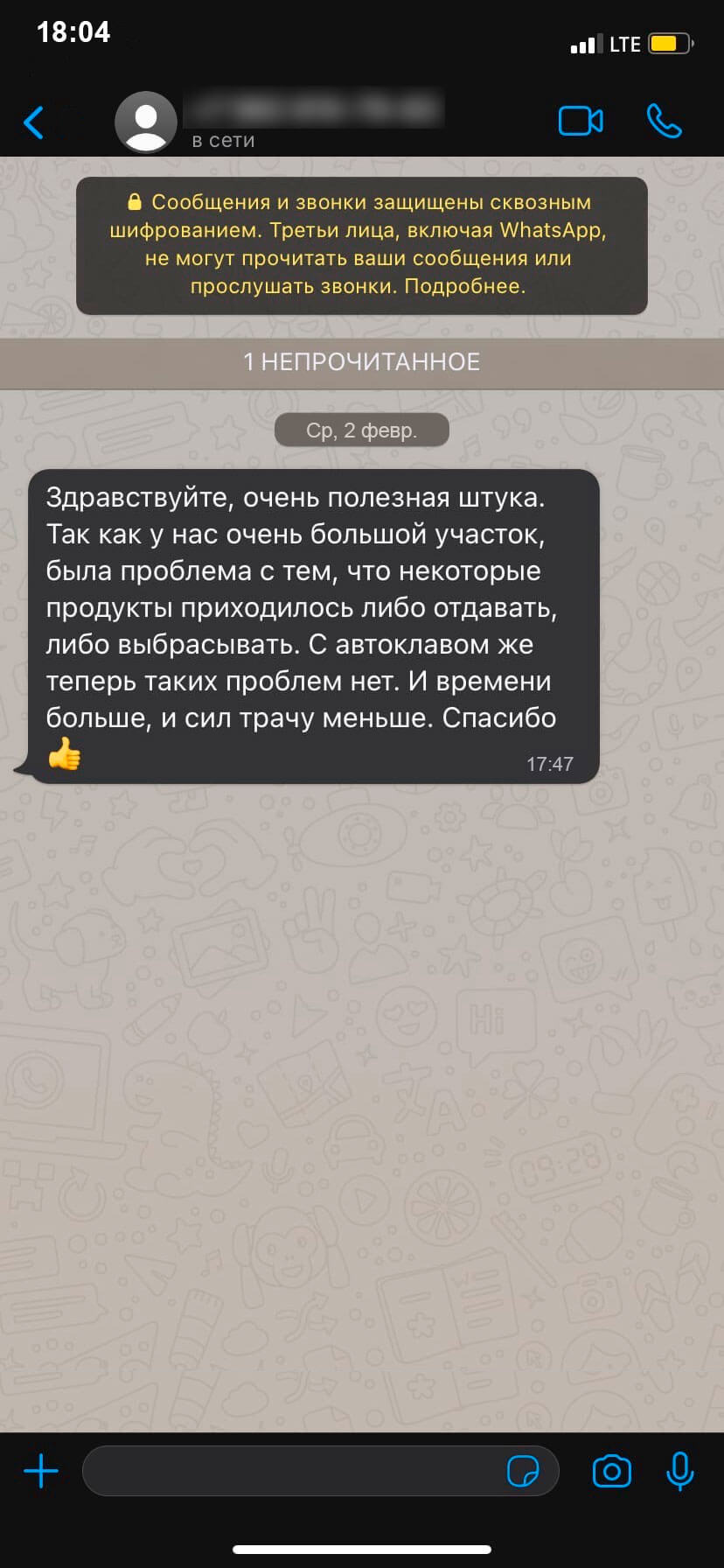
Task: Go back to the chat list
Action: pyautogui.click(x=34, y=122)
